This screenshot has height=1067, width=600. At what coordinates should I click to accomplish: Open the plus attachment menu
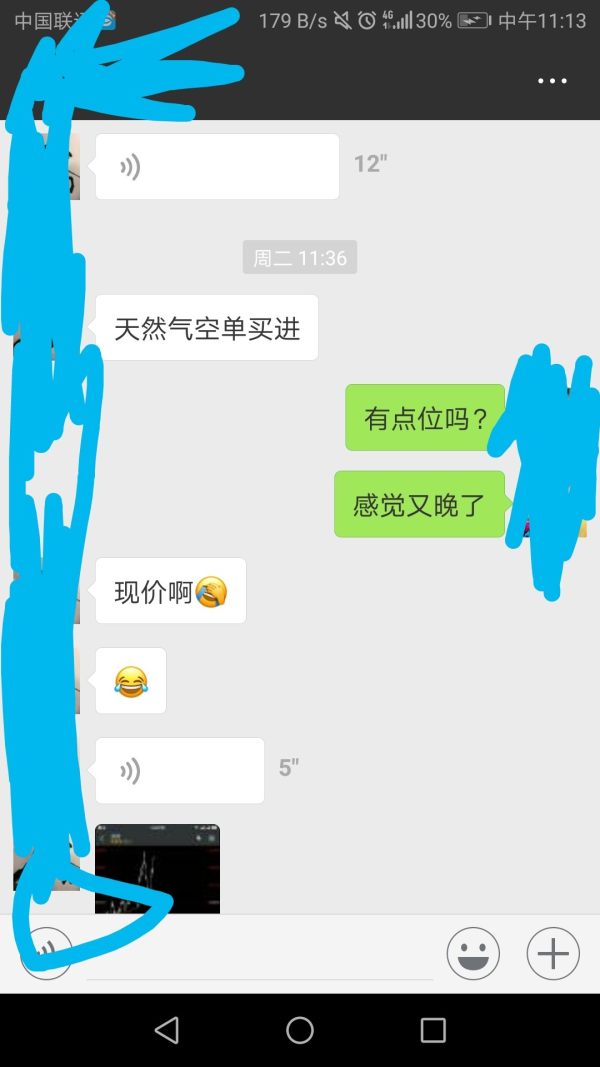(553, 953)
